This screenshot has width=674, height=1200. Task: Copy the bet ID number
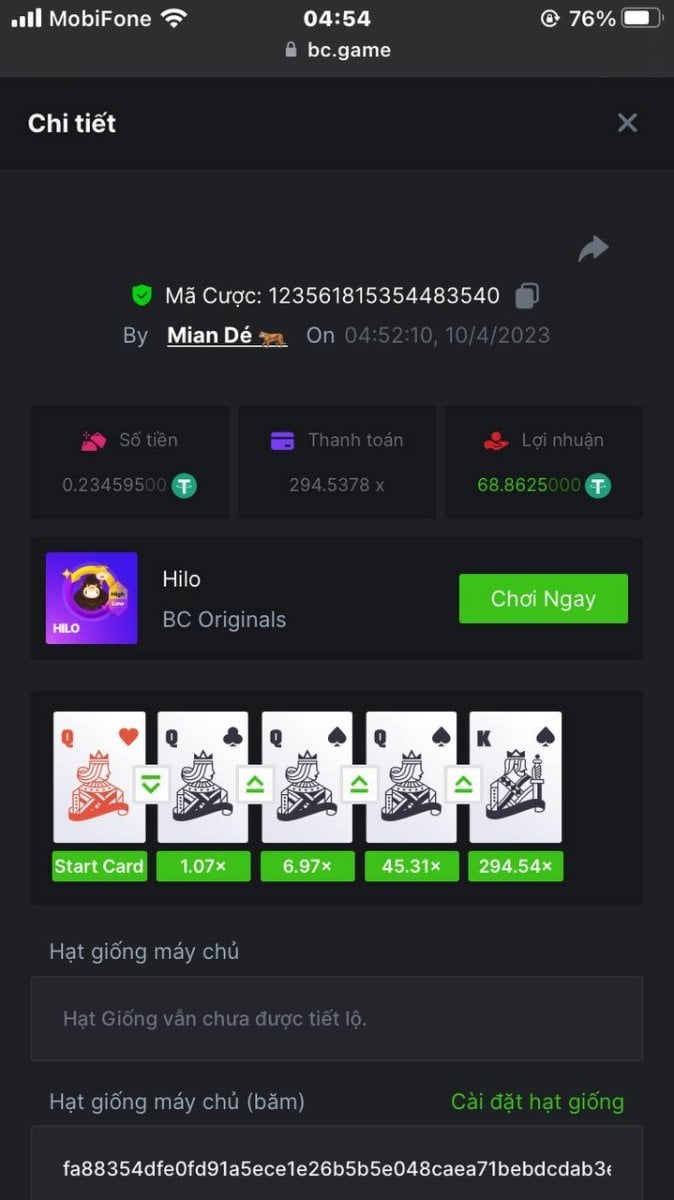(x=527, y=296)
